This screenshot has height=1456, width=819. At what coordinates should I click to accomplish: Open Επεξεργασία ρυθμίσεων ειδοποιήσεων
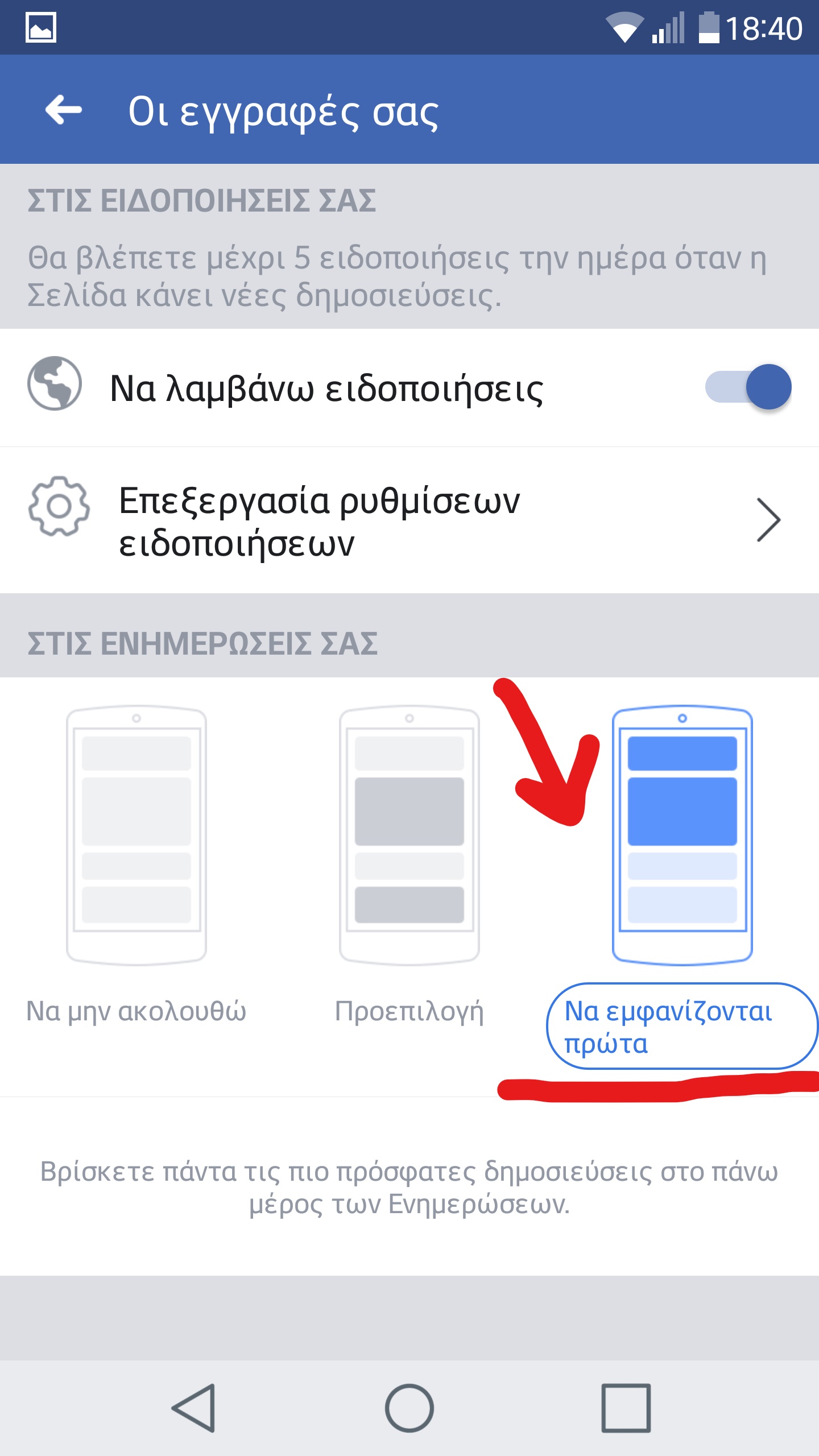click(409, 520)
